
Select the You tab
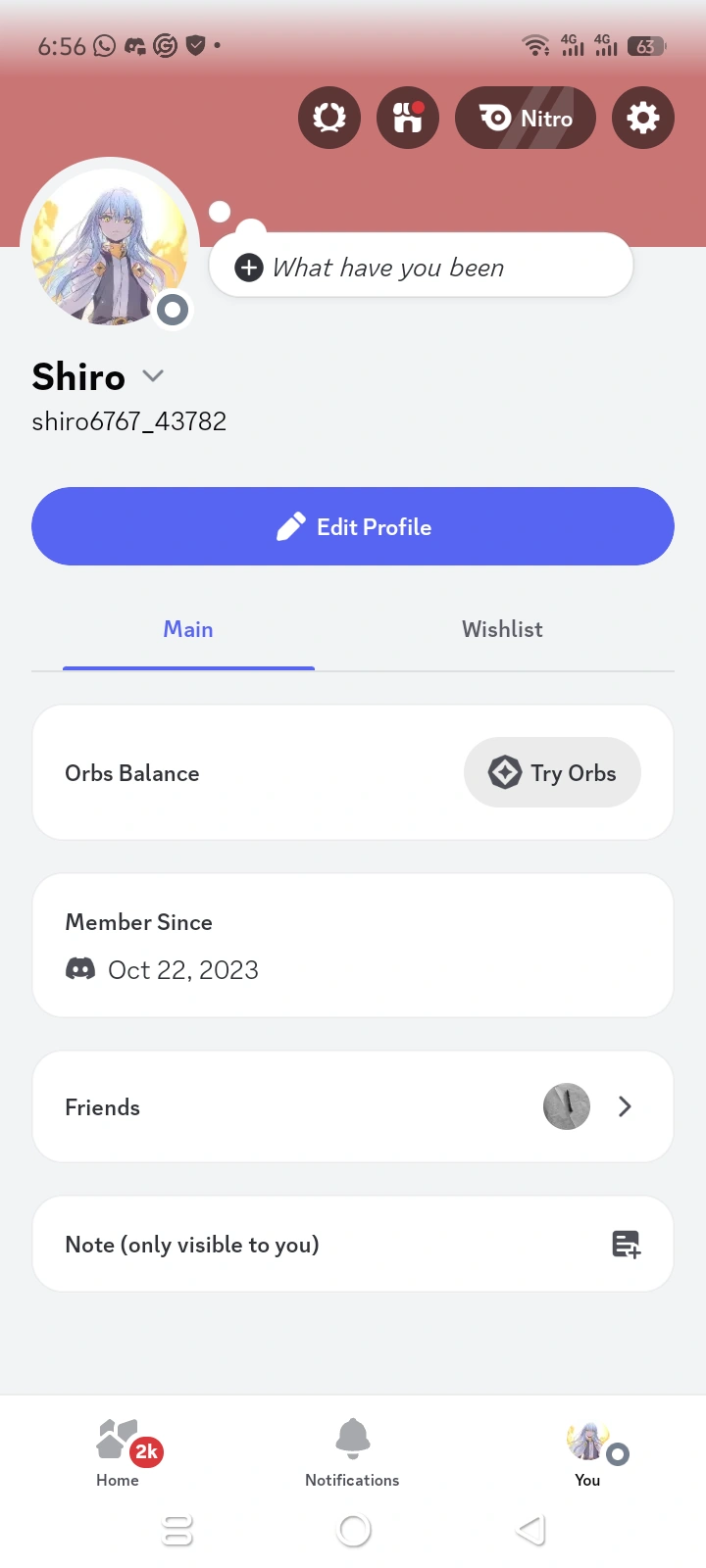(588, 1452)
